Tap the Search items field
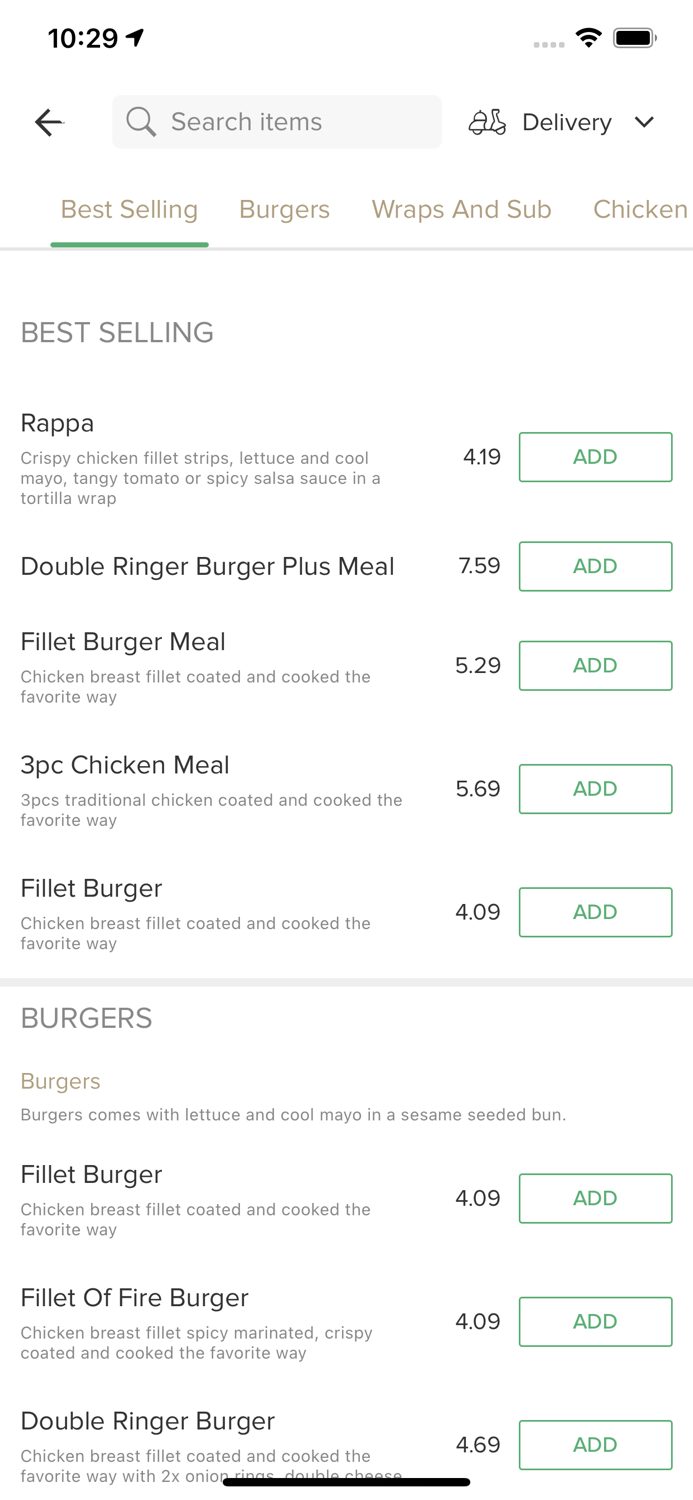 [x=277, y=122]
